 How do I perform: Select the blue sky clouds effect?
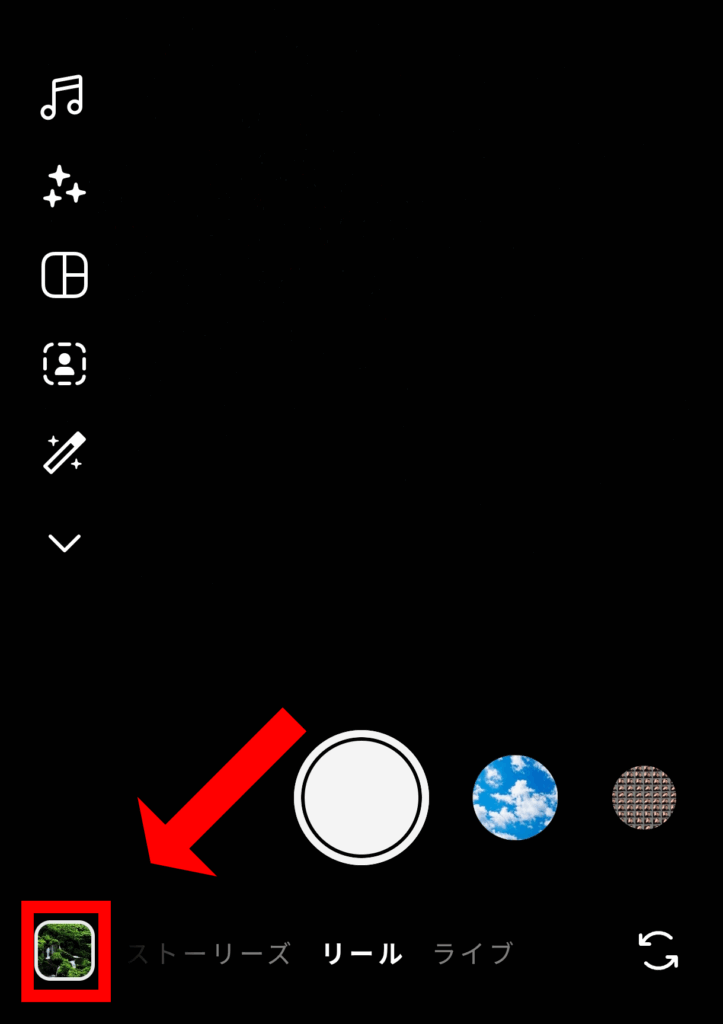coord(515,797)
